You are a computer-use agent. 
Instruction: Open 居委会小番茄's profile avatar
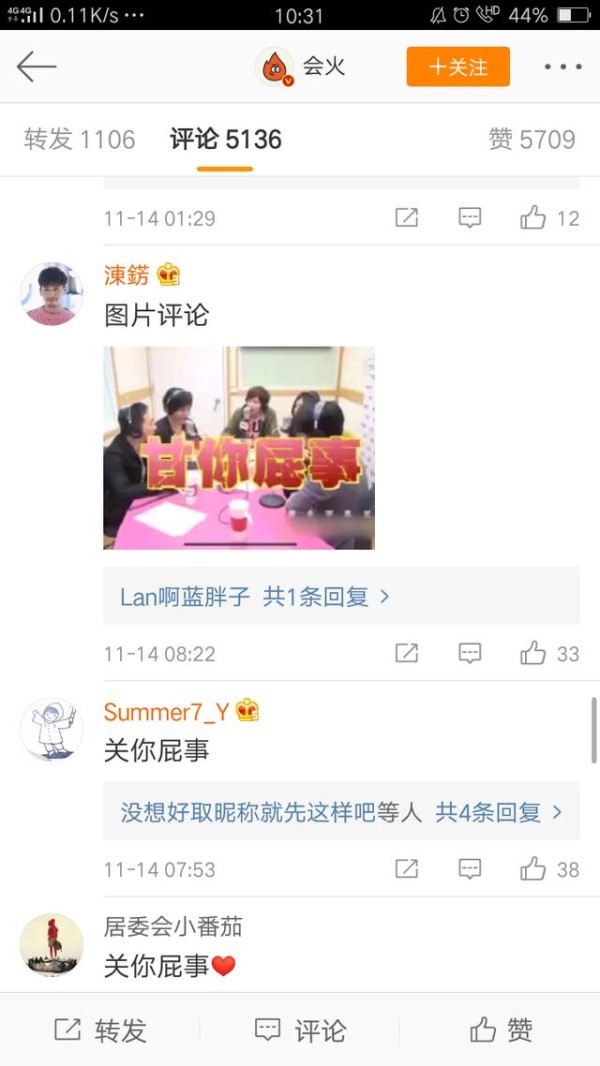click(x=52, y=945)
